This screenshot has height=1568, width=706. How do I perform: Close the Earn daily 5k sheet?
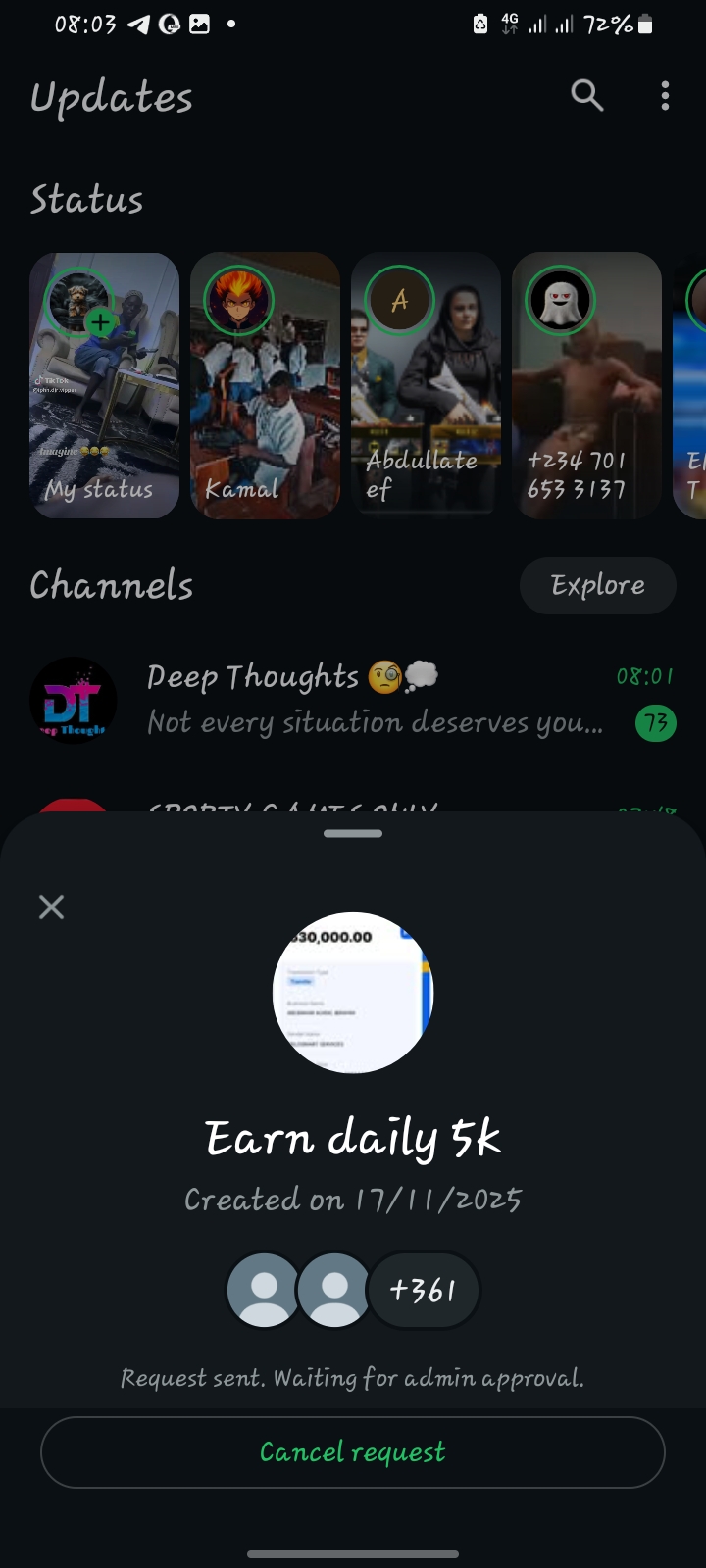[51, 906]
